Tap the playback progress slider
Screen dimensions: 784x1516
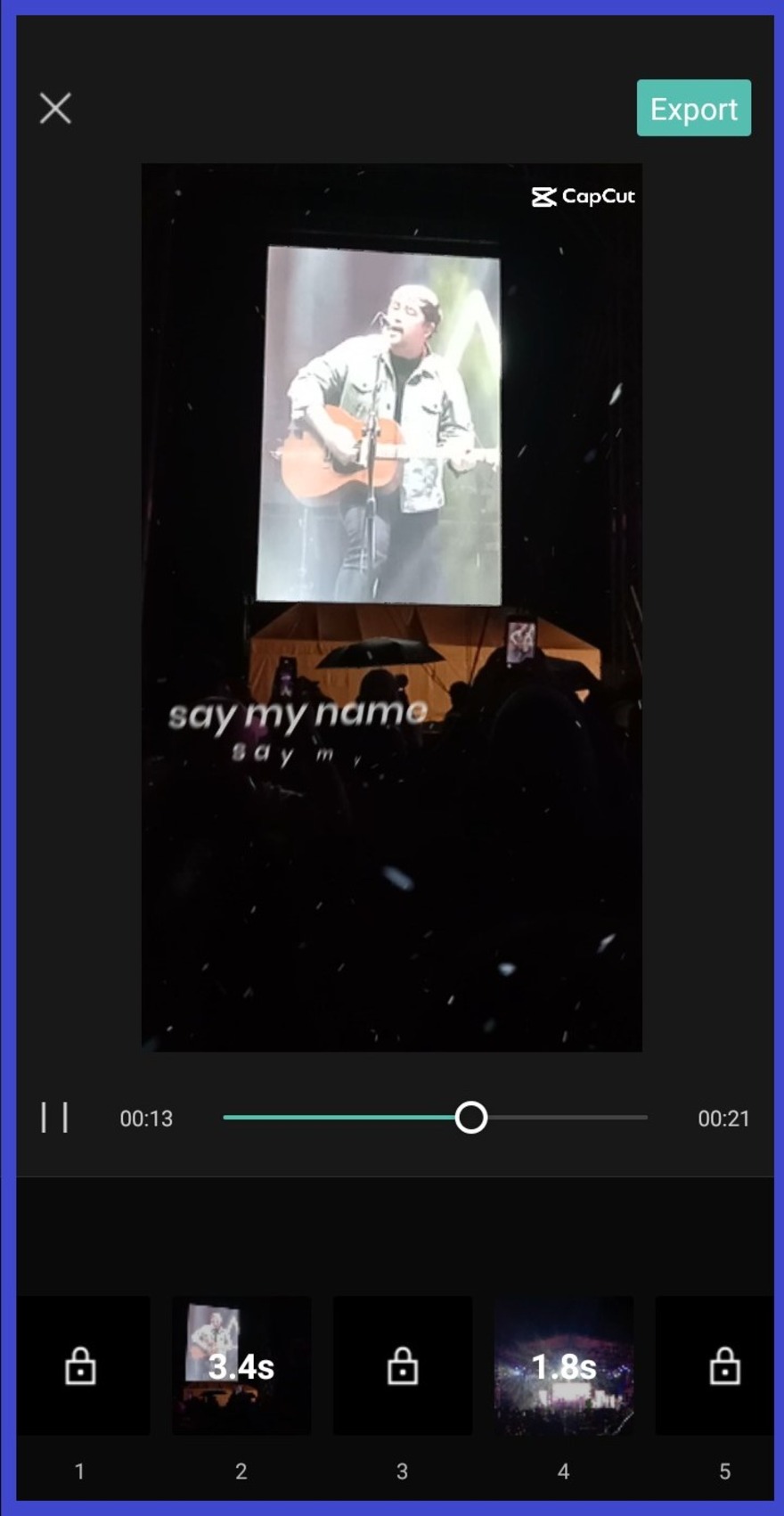pyautogui.click(x=471, y=1117)
